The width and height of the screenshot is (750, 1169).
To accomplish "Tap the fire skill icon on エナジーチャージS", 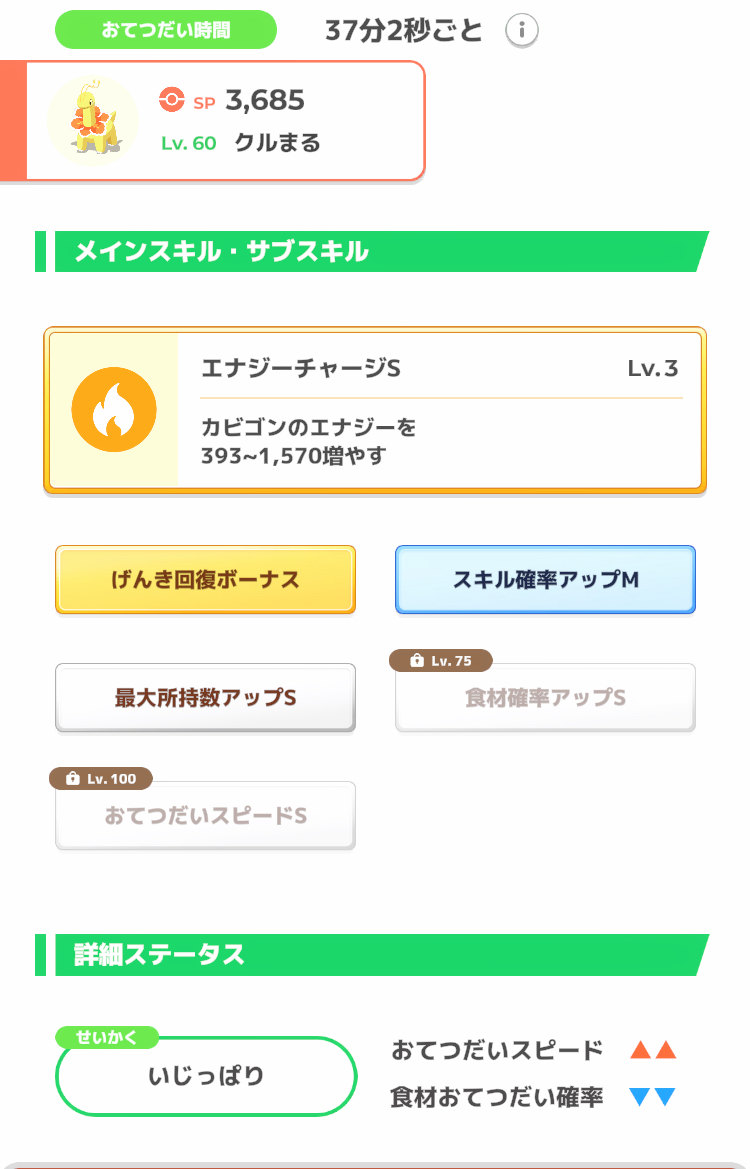I will 113,409.
